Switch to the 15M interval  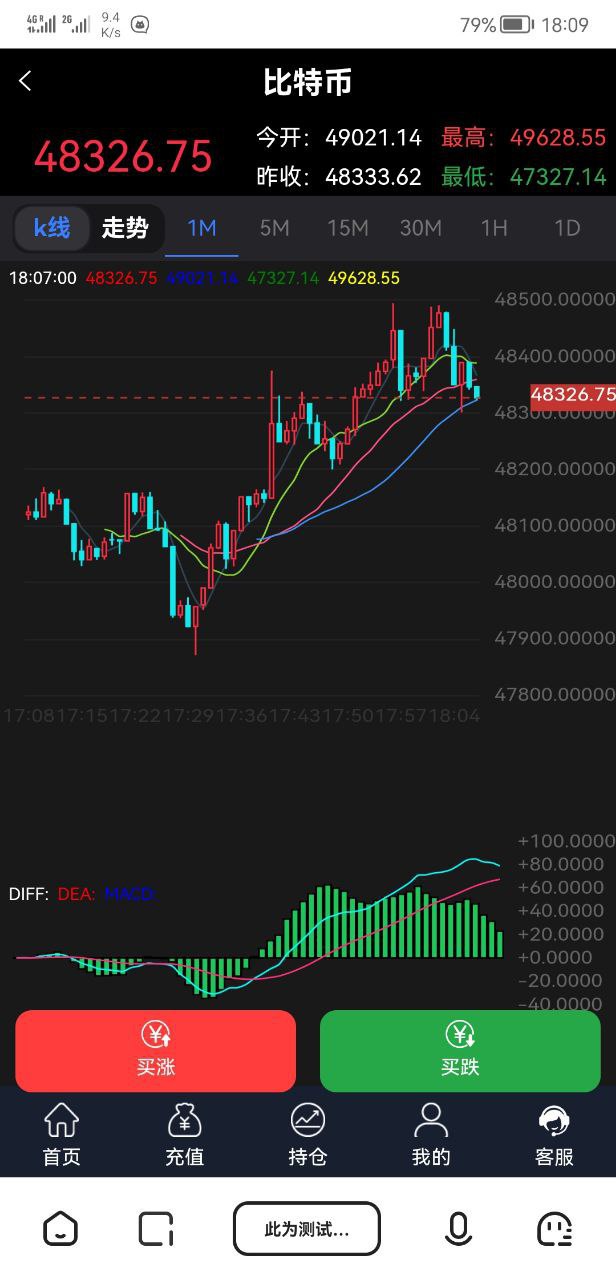point(347,228)
